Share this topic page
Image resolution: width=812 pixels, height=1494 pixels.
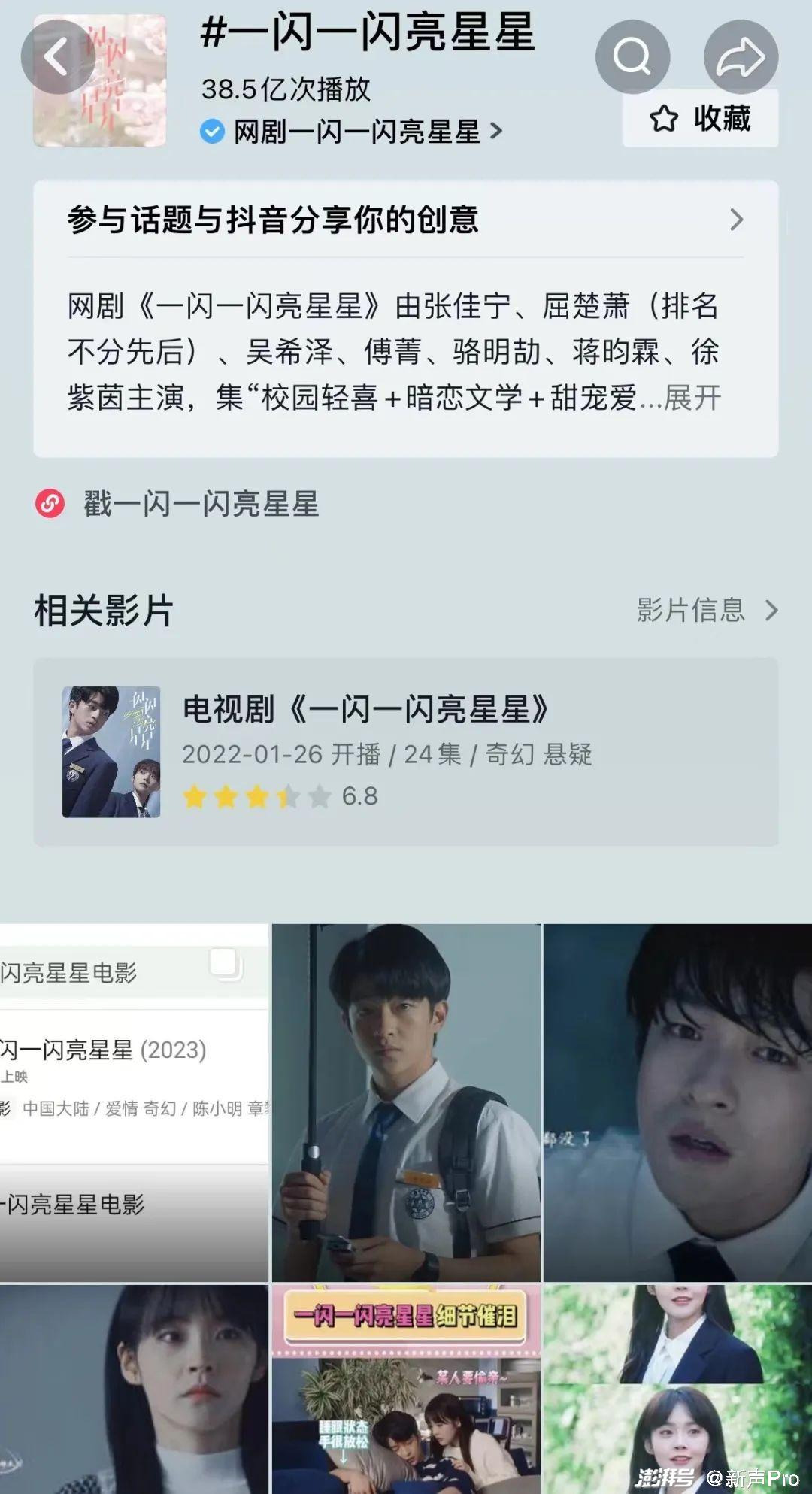pyautogui.click(x=740, y=57)
